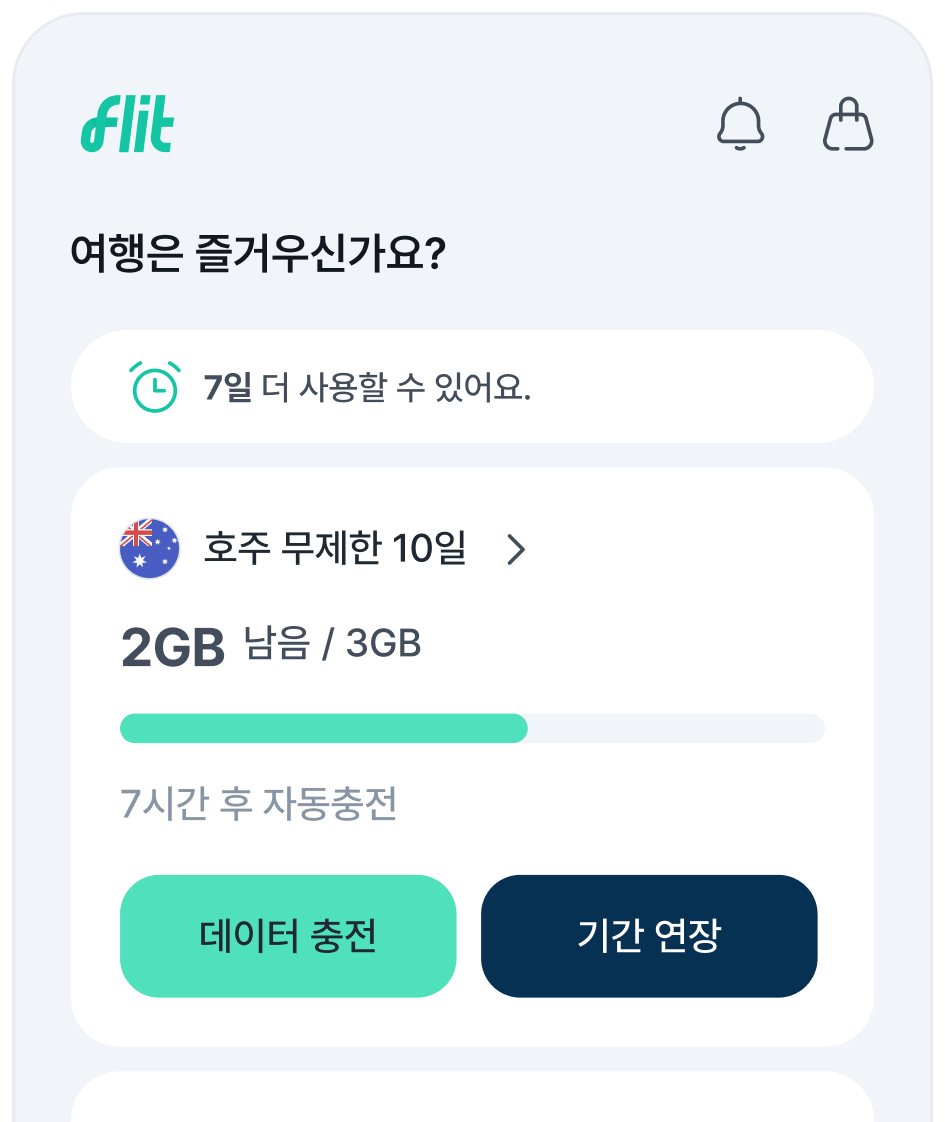The width and height of the screenshot is (945, 1122).
Task: Open the shopping bag icon
Action: 847,125
